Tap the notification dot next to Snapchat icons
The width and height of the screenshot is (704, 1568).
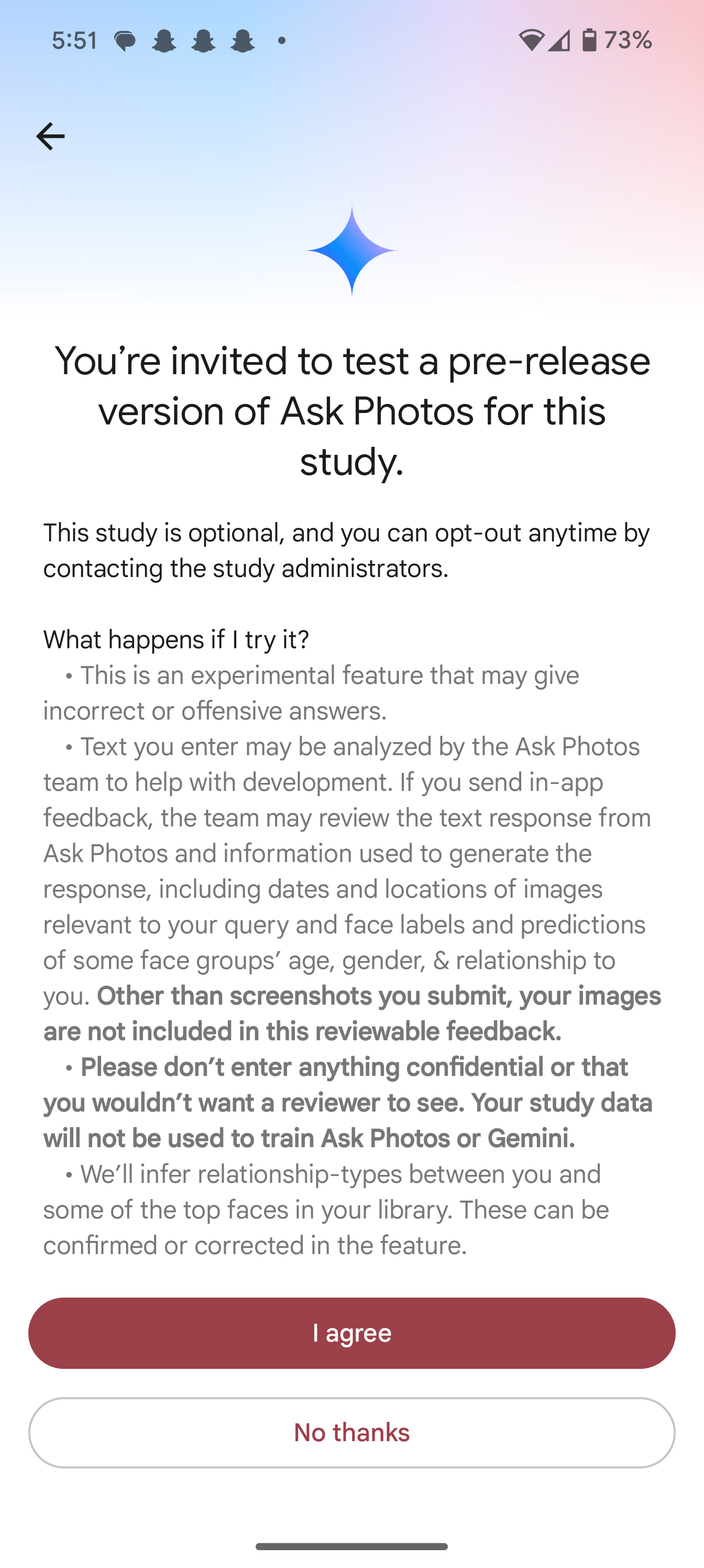(x=281, y=41)
